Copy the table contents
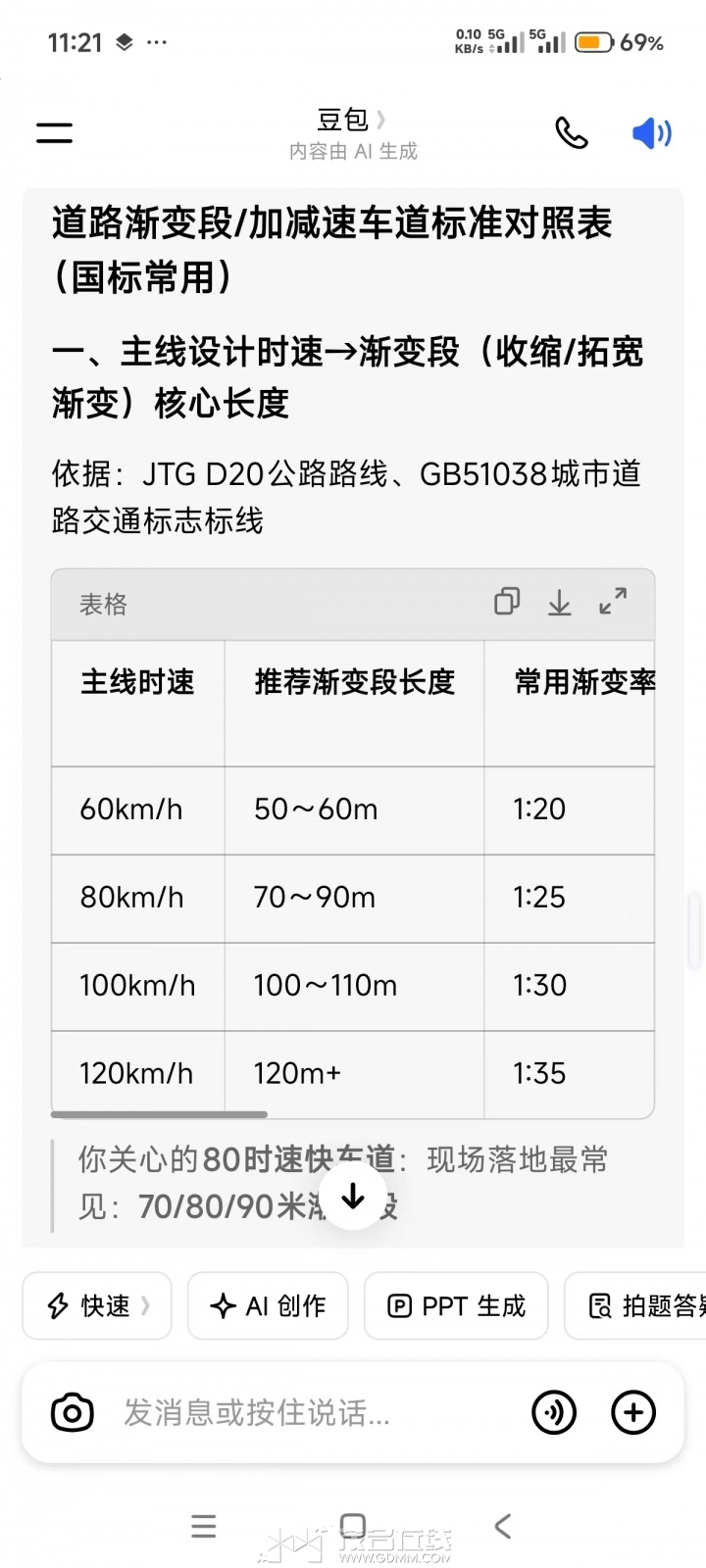The height and width of the screenshot is (1568, 706). pos(507,602)
